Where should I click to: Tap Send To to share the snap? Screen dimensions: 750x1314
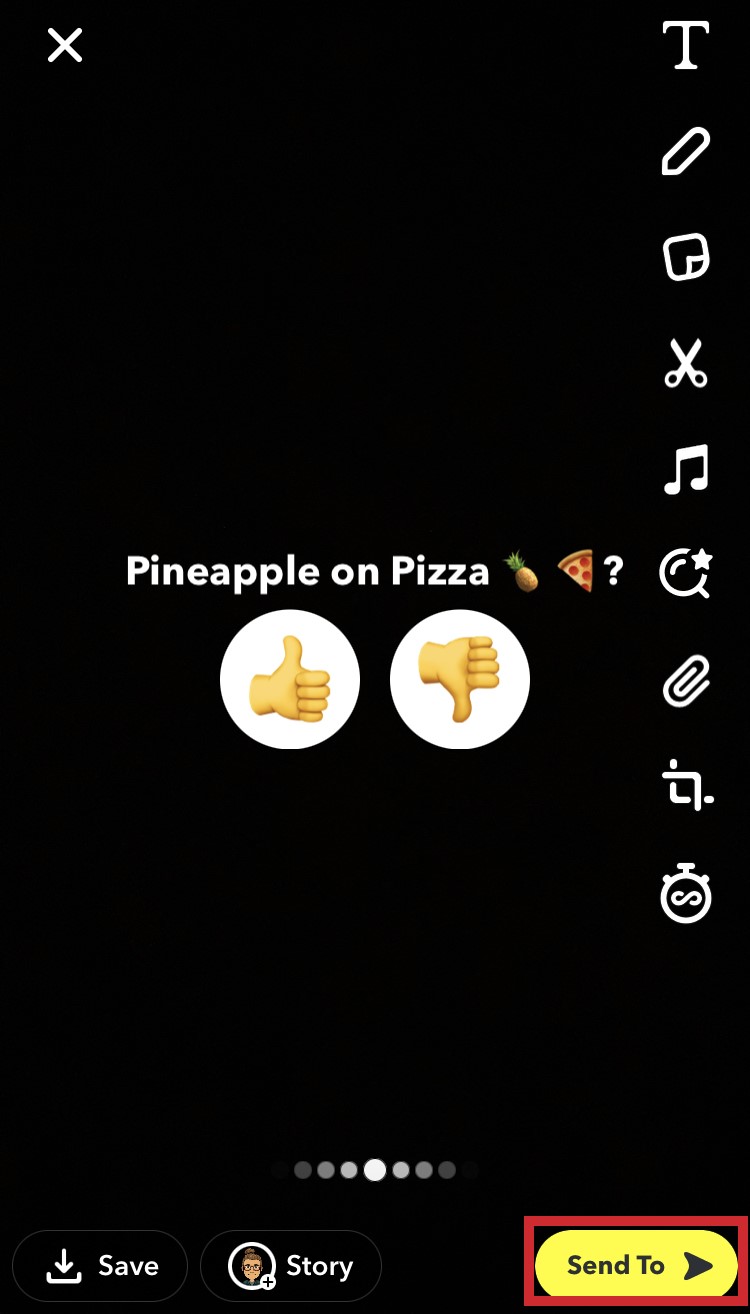point(633,1264)
